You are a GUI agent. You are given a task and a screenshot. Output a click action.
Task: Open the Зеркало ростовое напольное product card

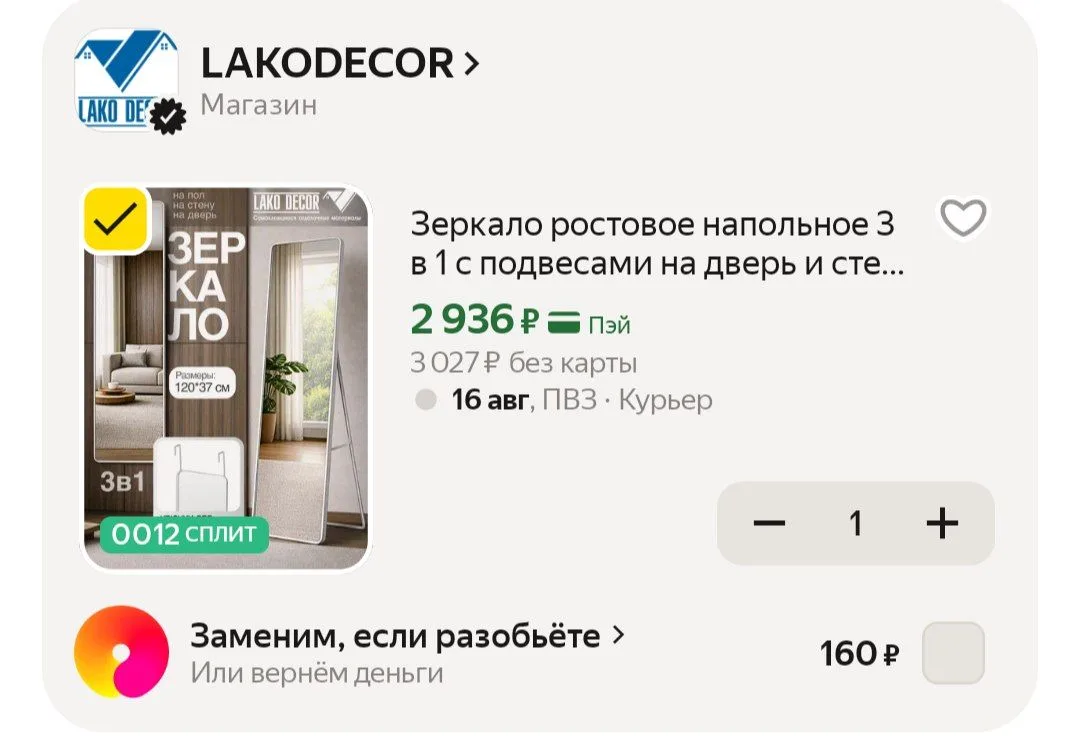(656, 244)
